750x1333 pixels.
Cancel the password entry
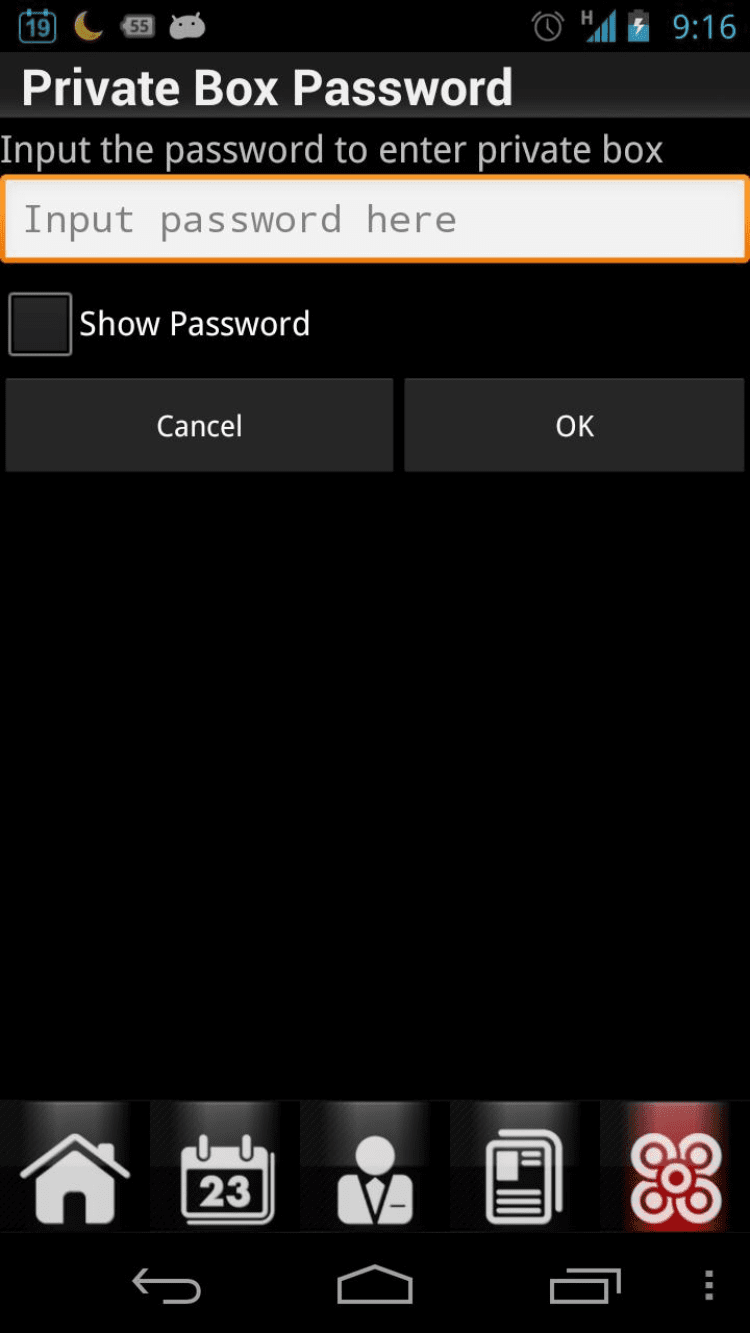click(199, 425)
